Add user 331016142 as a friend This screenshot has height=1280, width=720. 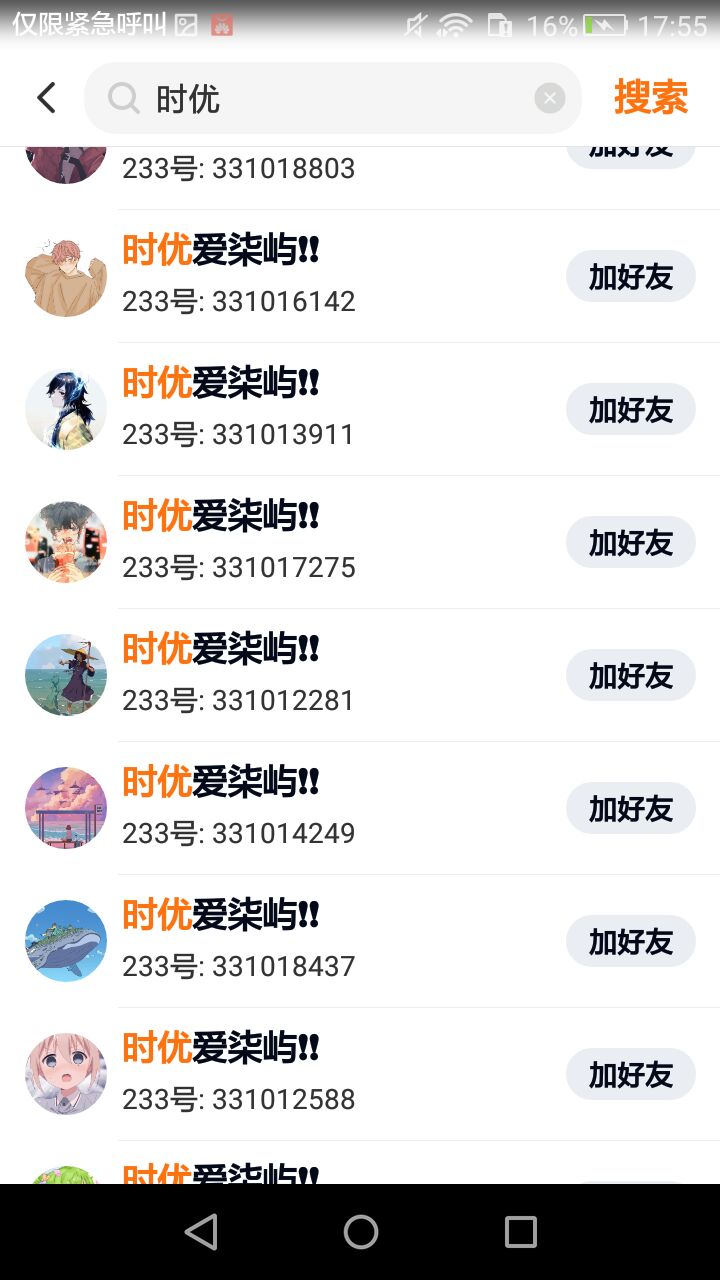tap(630, 276)
